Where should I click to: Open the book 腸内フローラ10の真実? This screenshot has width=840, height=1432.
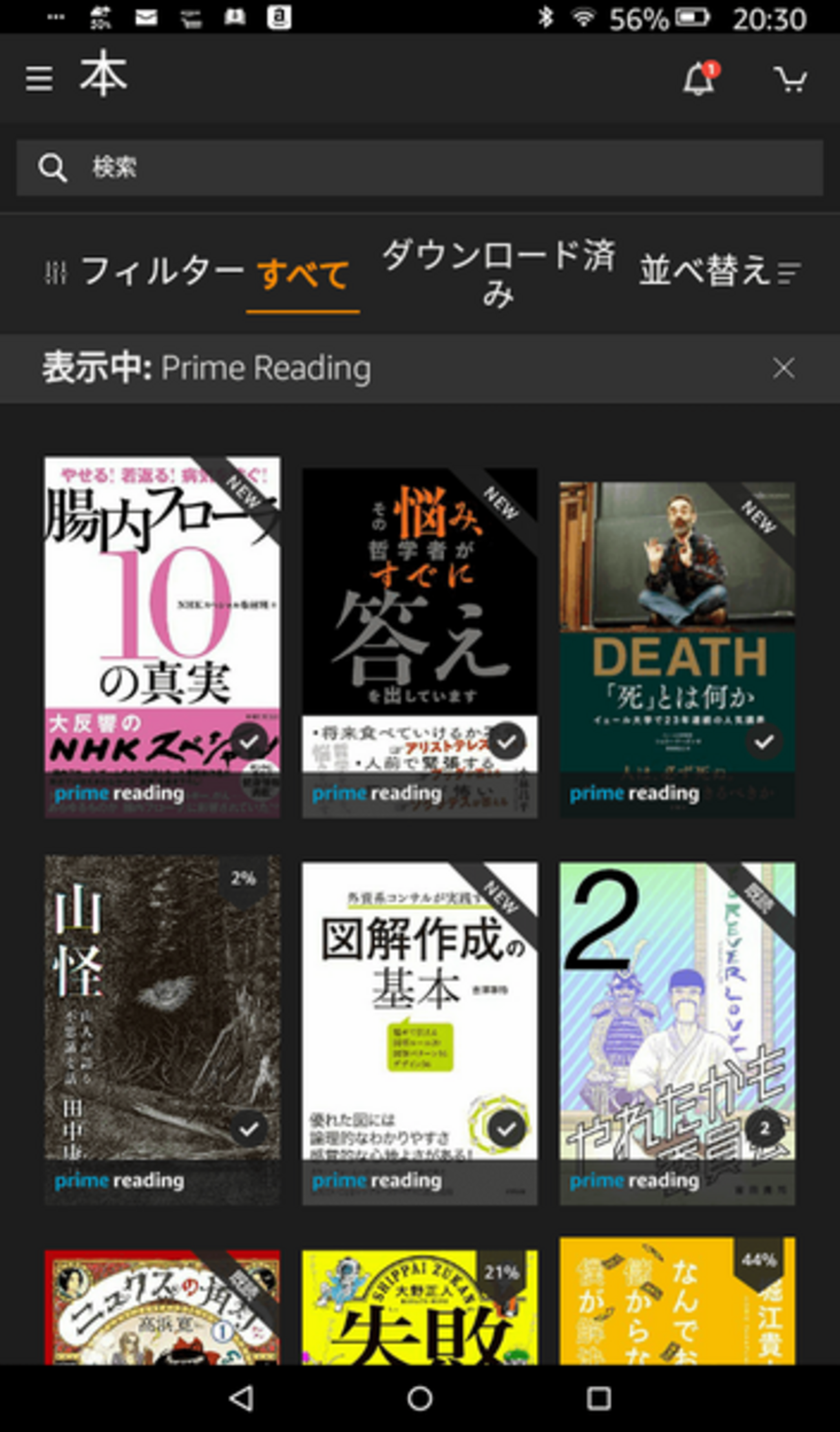tap(162, 637)
